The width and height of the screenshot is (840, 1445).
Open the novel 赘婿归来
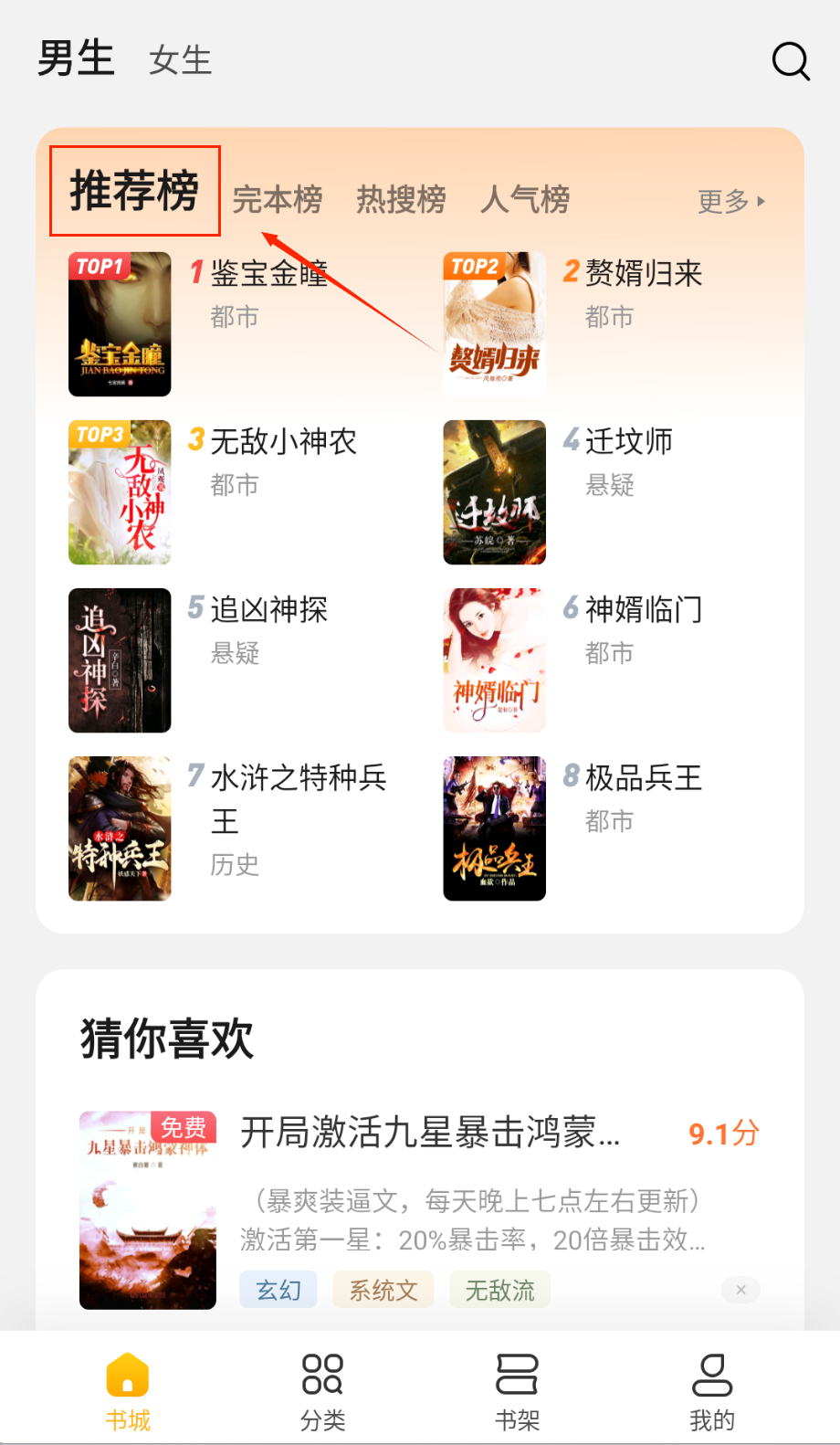tap(643, 273)
